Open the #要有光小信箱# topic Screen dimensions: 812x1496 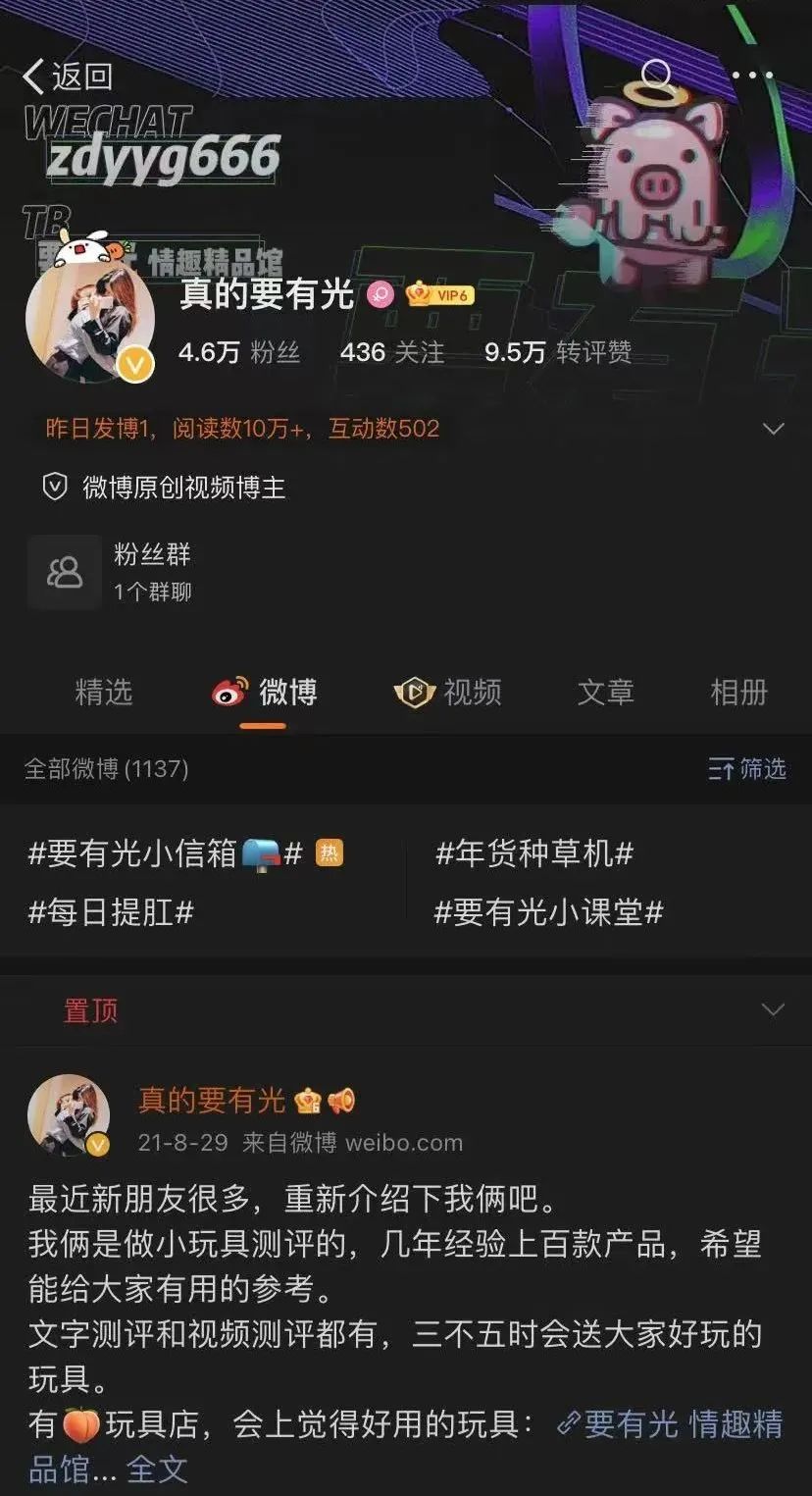(165, 854)
